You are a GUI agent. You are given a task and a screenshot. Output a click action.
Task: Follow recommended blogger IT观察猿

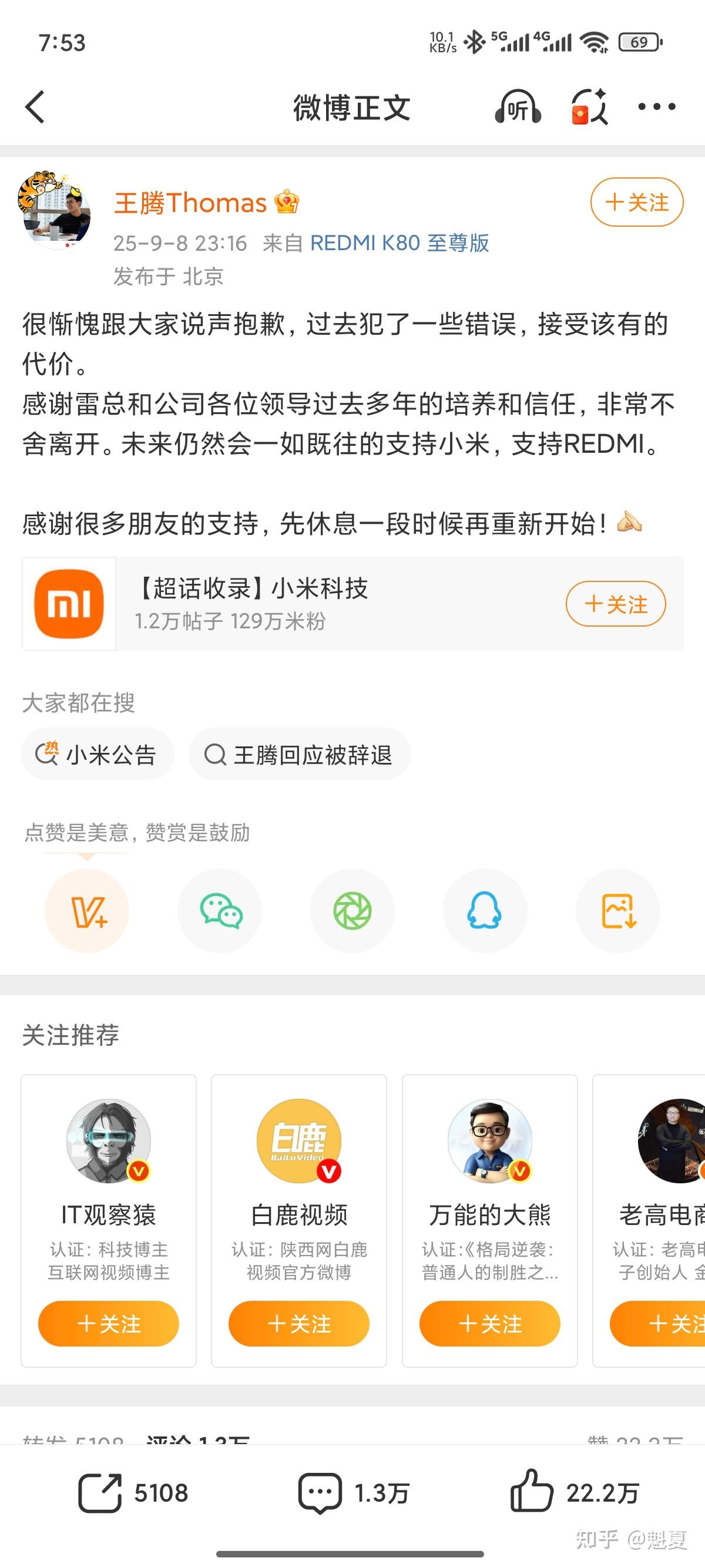(x=108, y=1323)
